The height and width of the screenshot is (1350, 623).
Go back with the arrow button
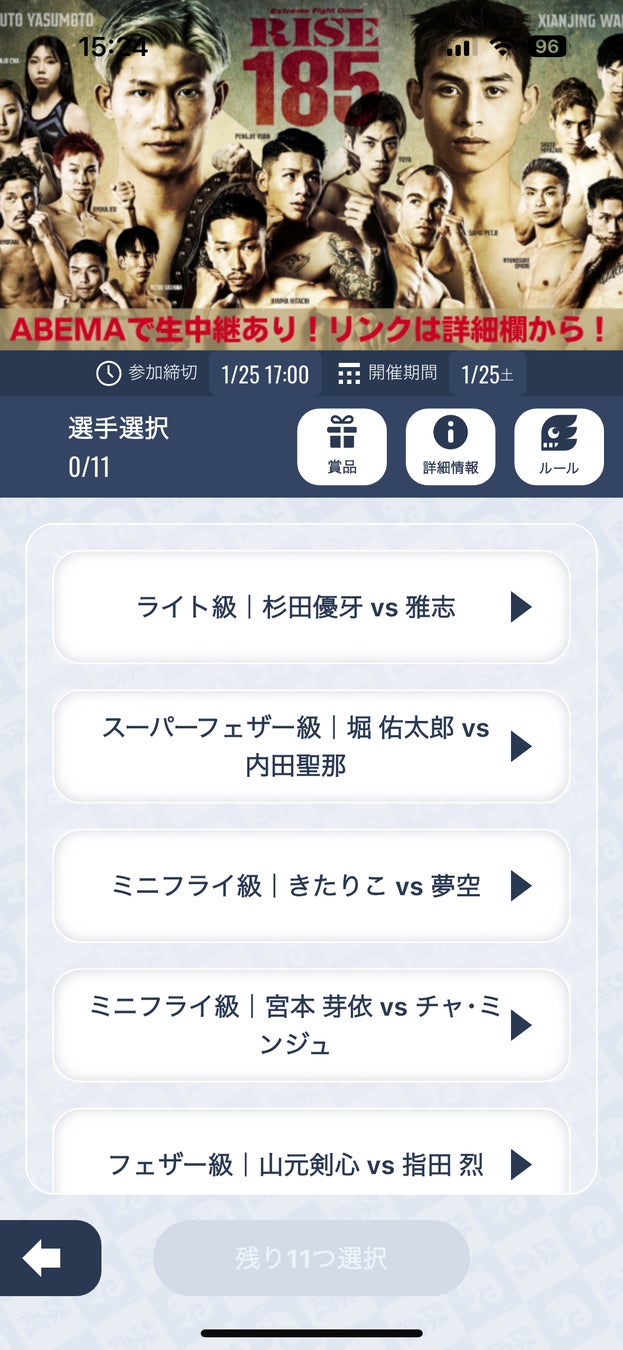pyautogui.click(x=44, y=1258)
